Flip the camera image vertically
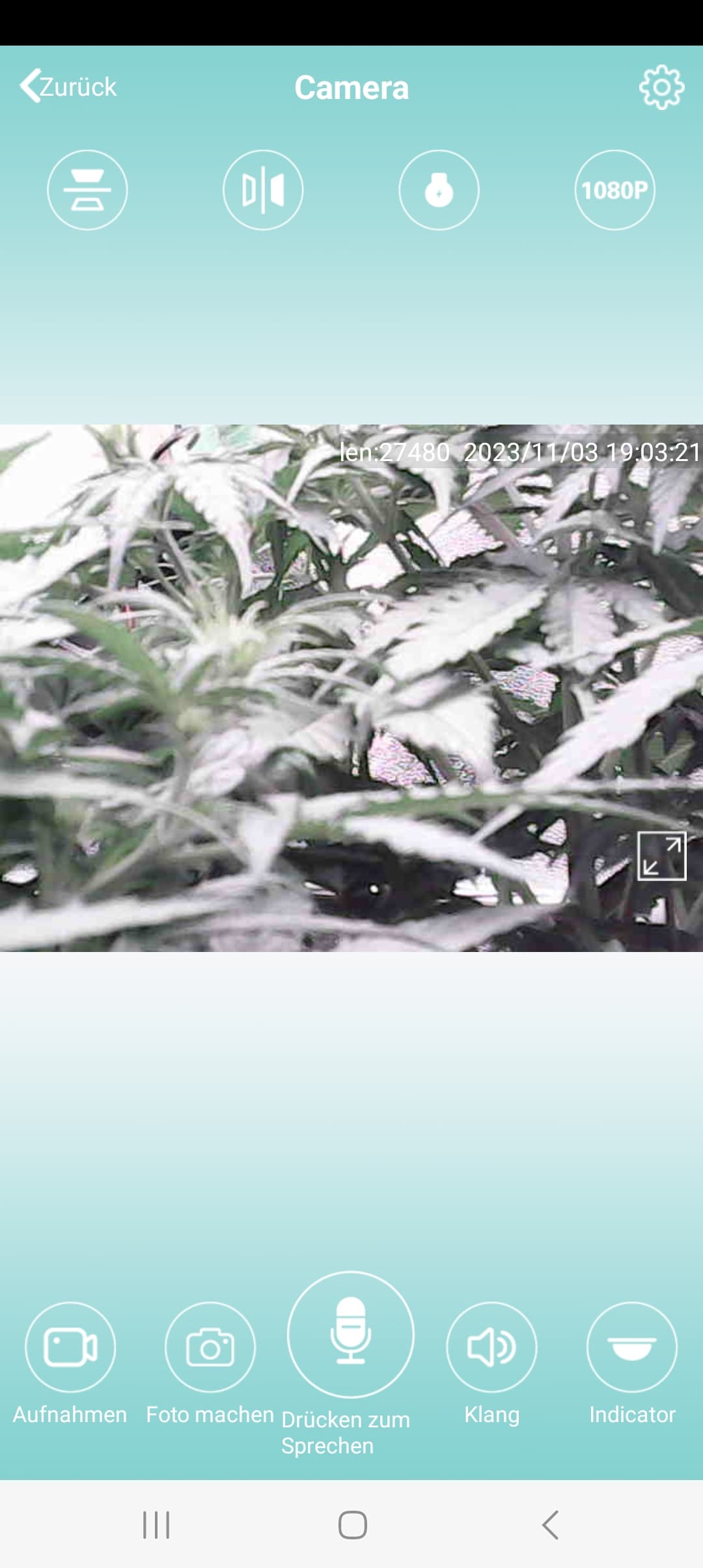Screen dimensions: 703x1568 coord(87,190)
